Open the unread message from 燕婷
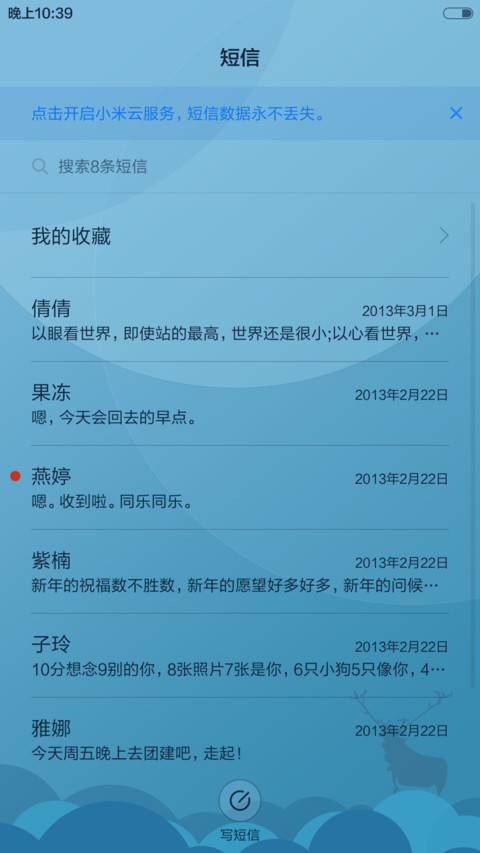Screen dimensions: 480x853 coord(240,487)
